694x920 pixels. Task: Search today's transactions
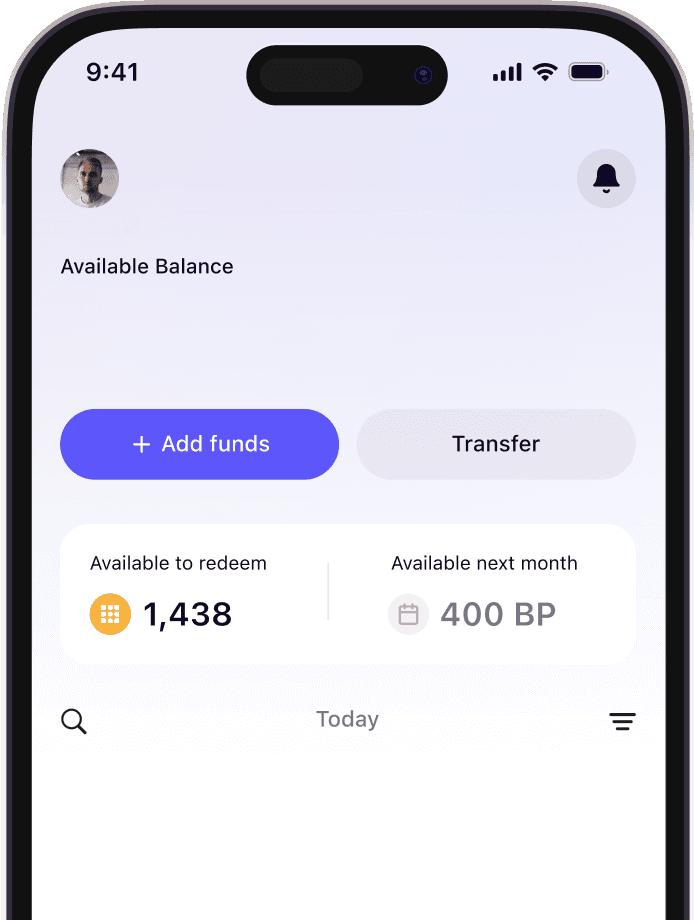pos(74,721)
